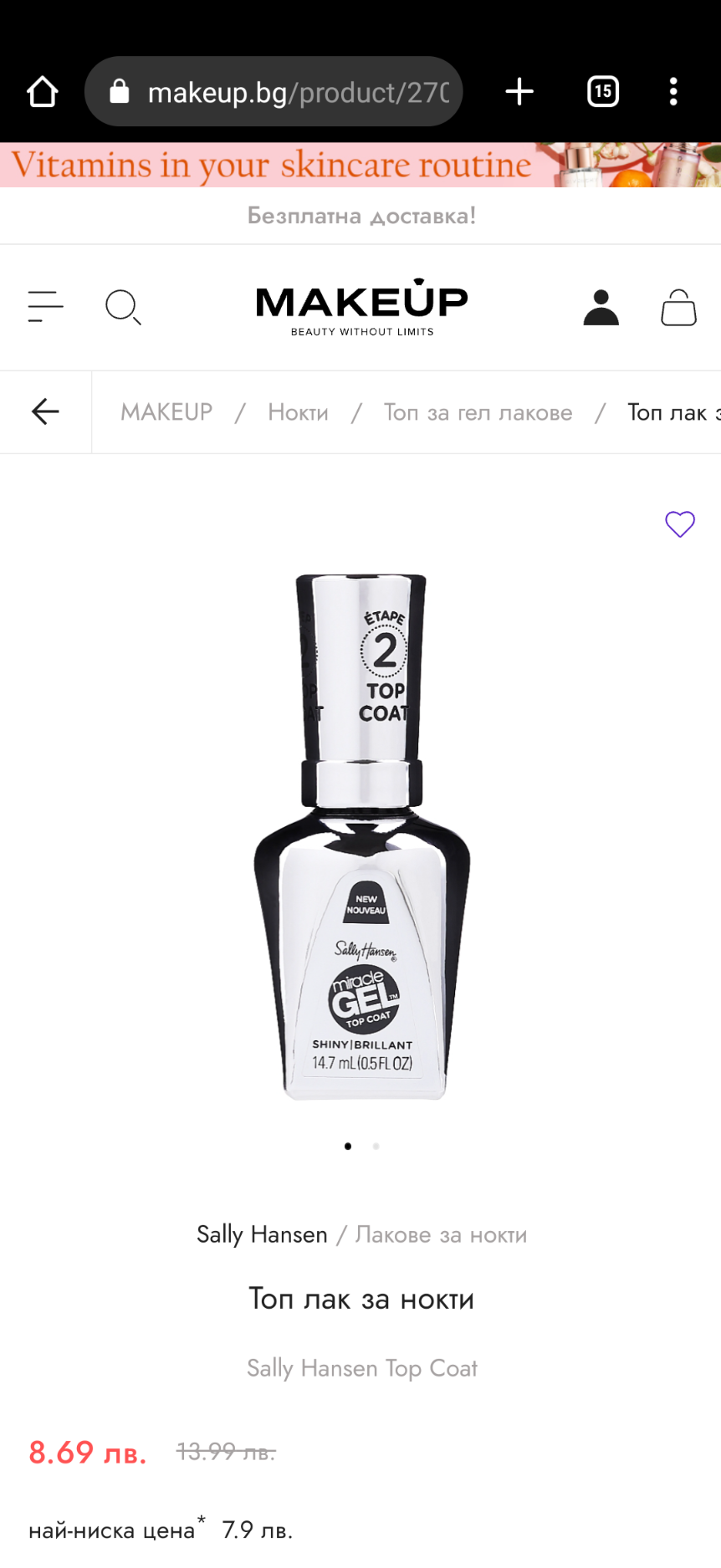This screenshot has height=1568, width=721.
Task: Open the Нокти breadcrumb category
Action: (x=298, y=412)
